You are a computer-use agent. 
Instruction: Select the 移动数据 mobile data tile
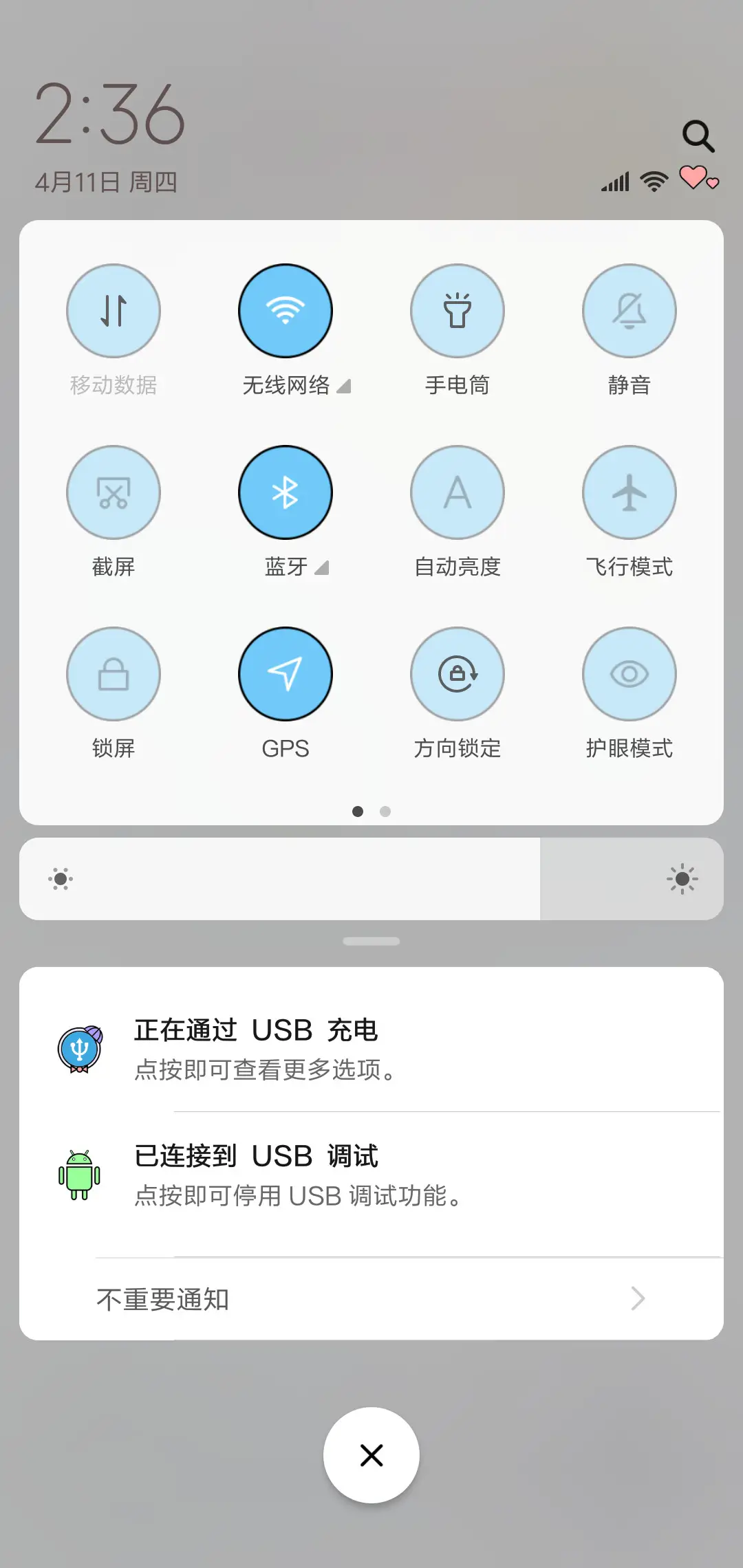[x=114, y=311]
